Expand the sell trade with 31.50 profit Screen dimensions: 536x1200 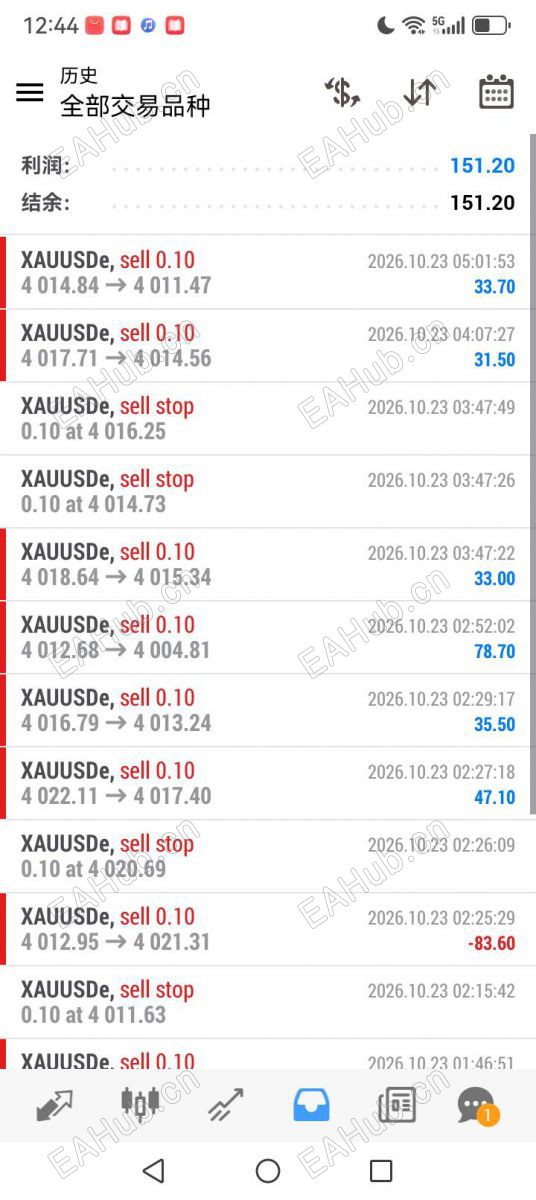click(268, 346)
